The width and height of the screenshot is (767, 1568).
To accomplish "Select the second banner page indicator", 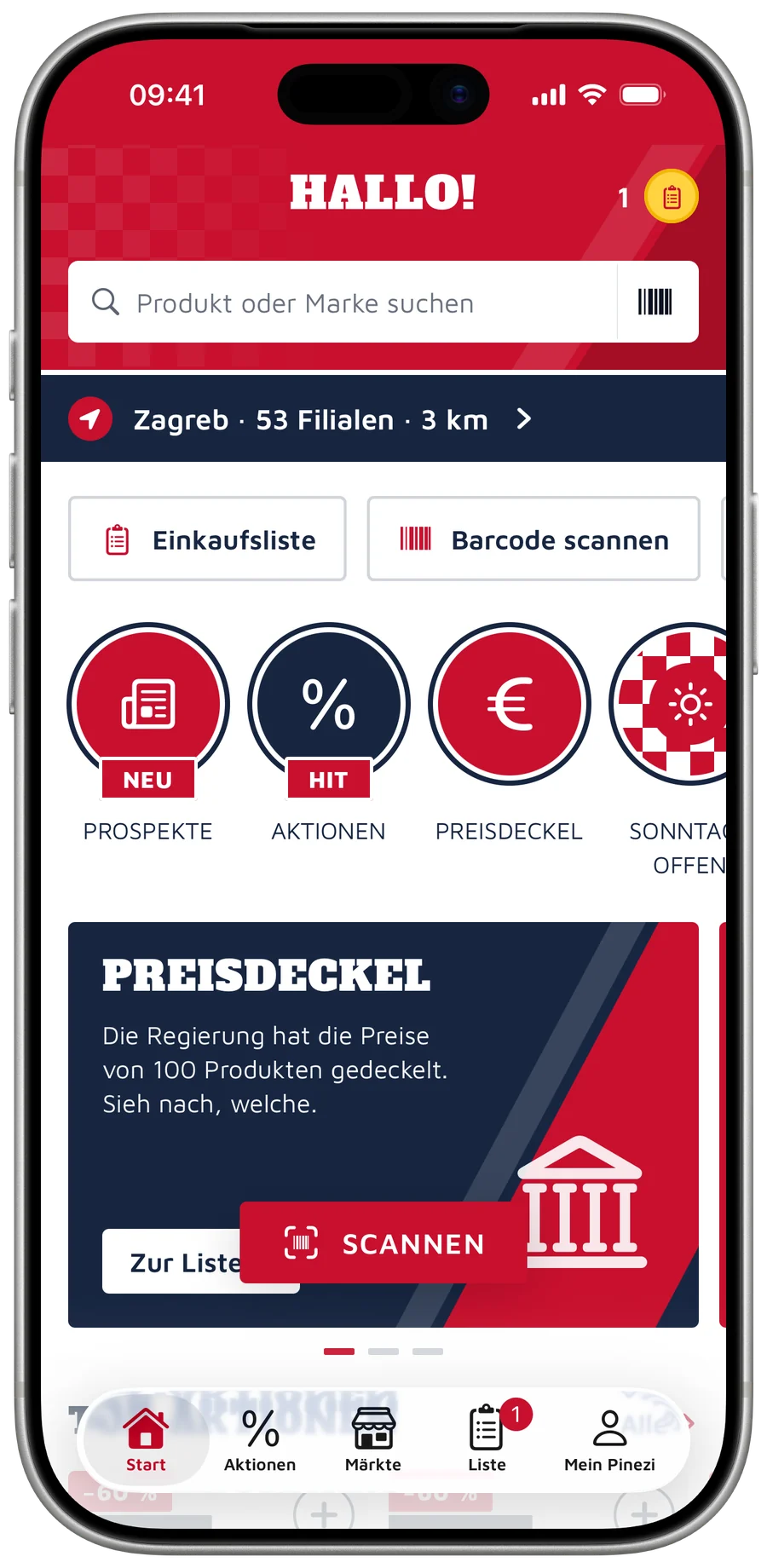I will point(383,1352).
